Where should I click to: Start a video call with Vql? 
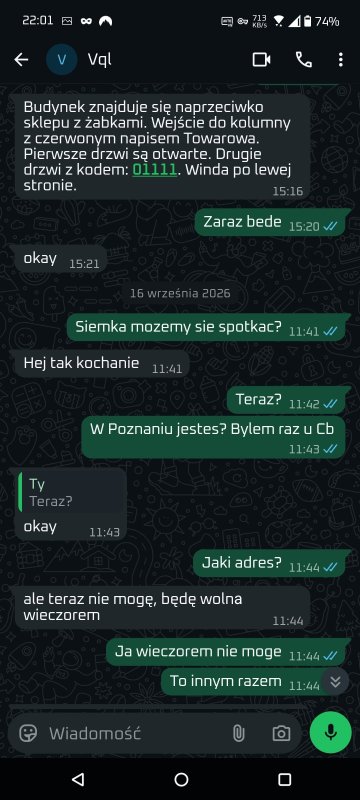click(262, 60)
